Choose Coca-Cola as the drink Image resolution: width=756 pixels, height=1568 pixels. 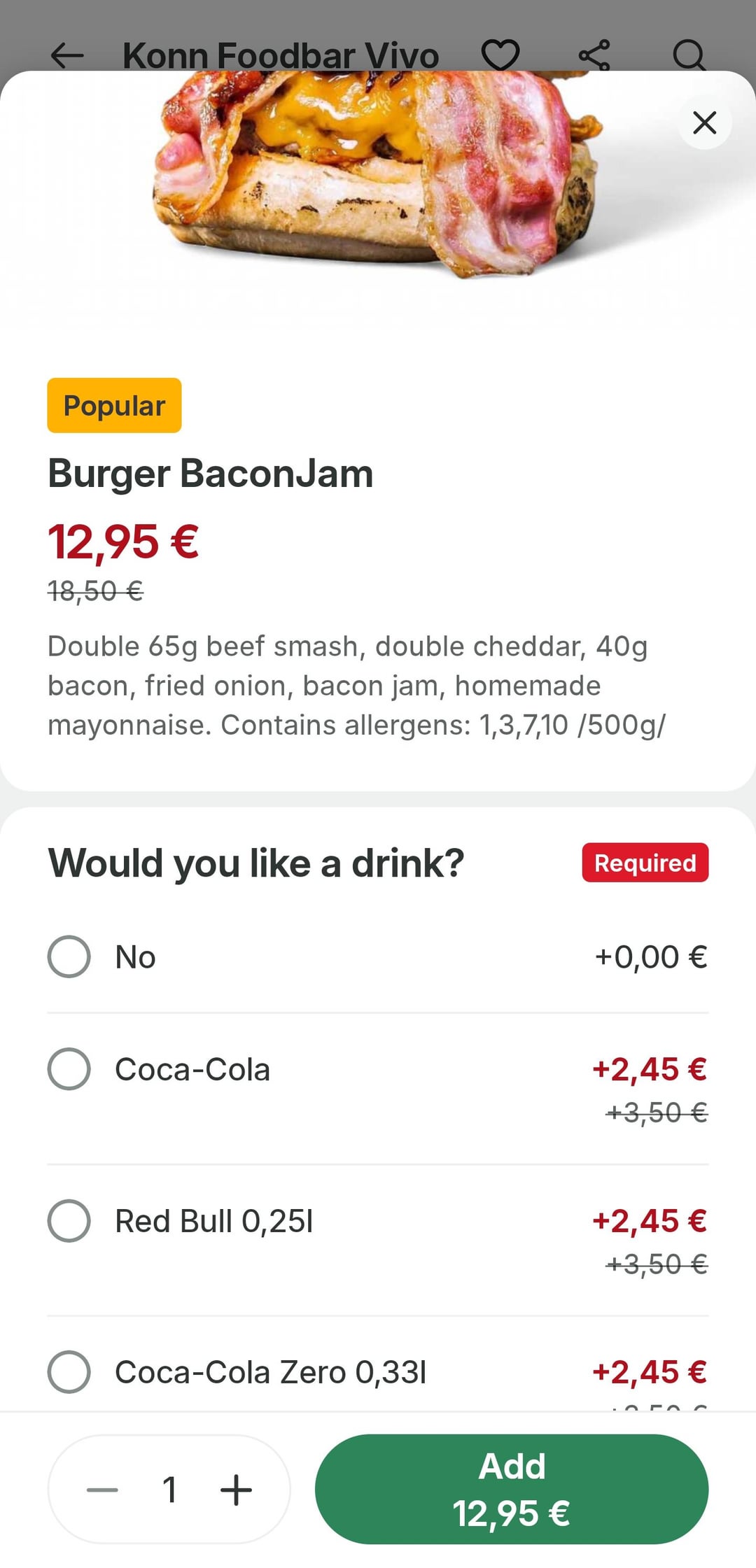click(x=69, y=1068)
